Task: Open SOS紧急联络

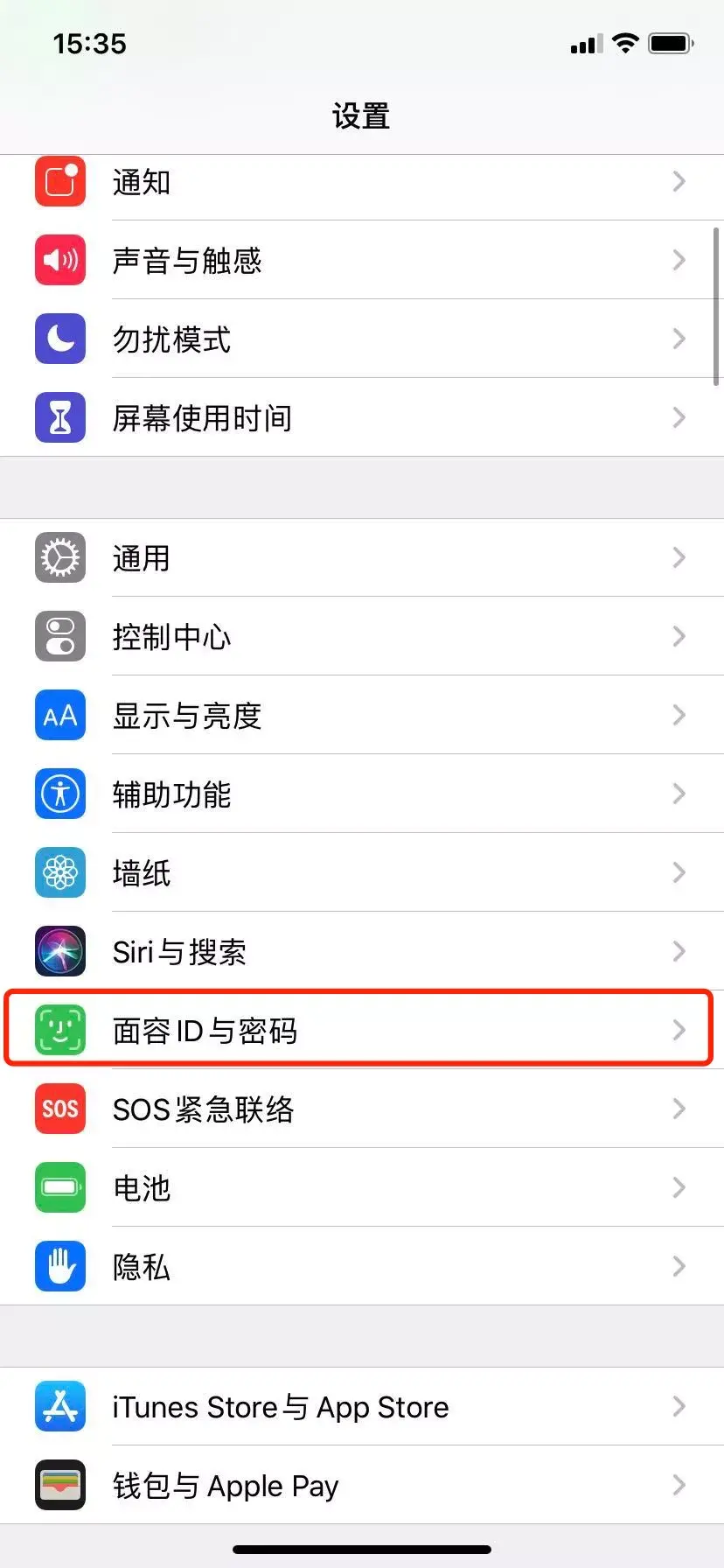Action: pyautogui.click(x=362, y=1109)
